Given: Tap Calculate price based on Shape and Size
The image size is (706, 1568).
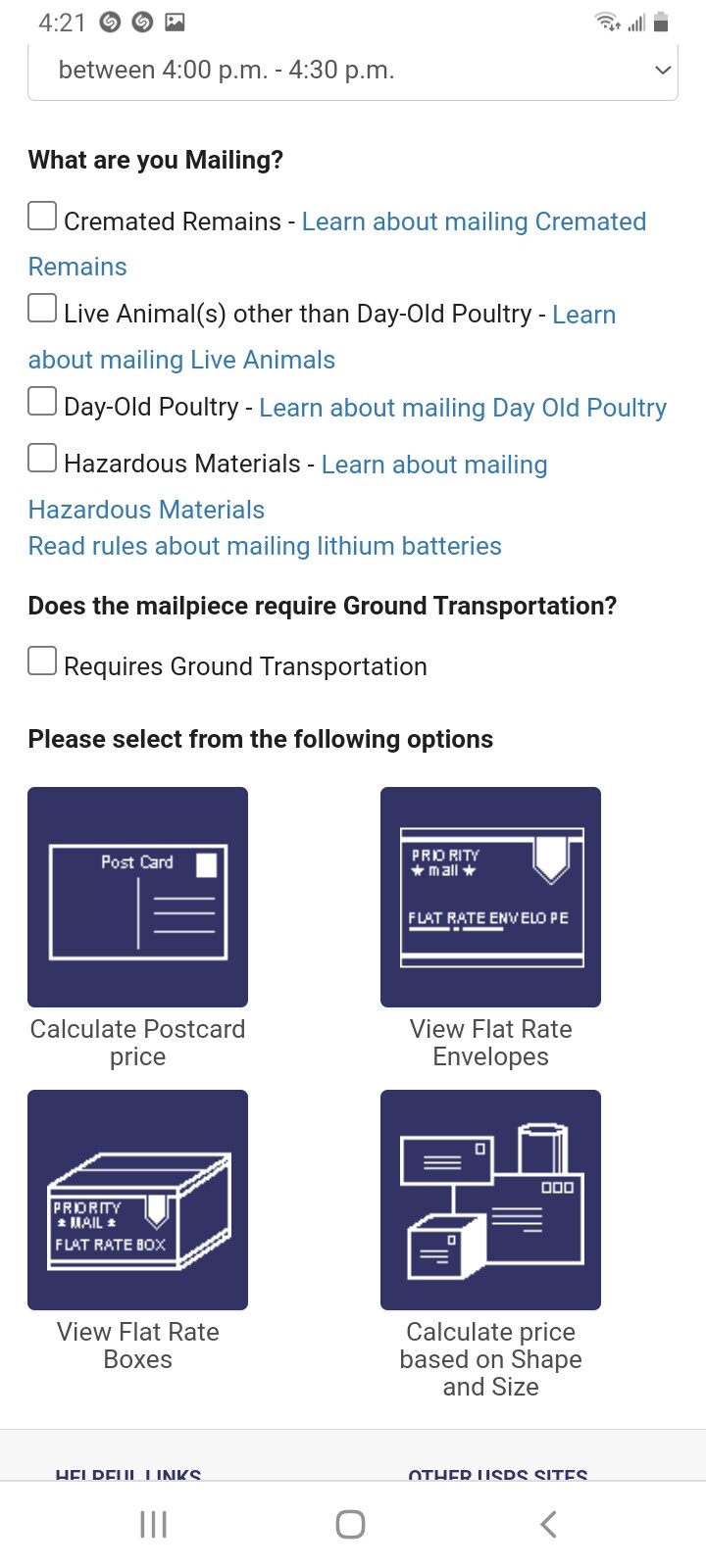Looking at the screenshot, I should 490,1200.
